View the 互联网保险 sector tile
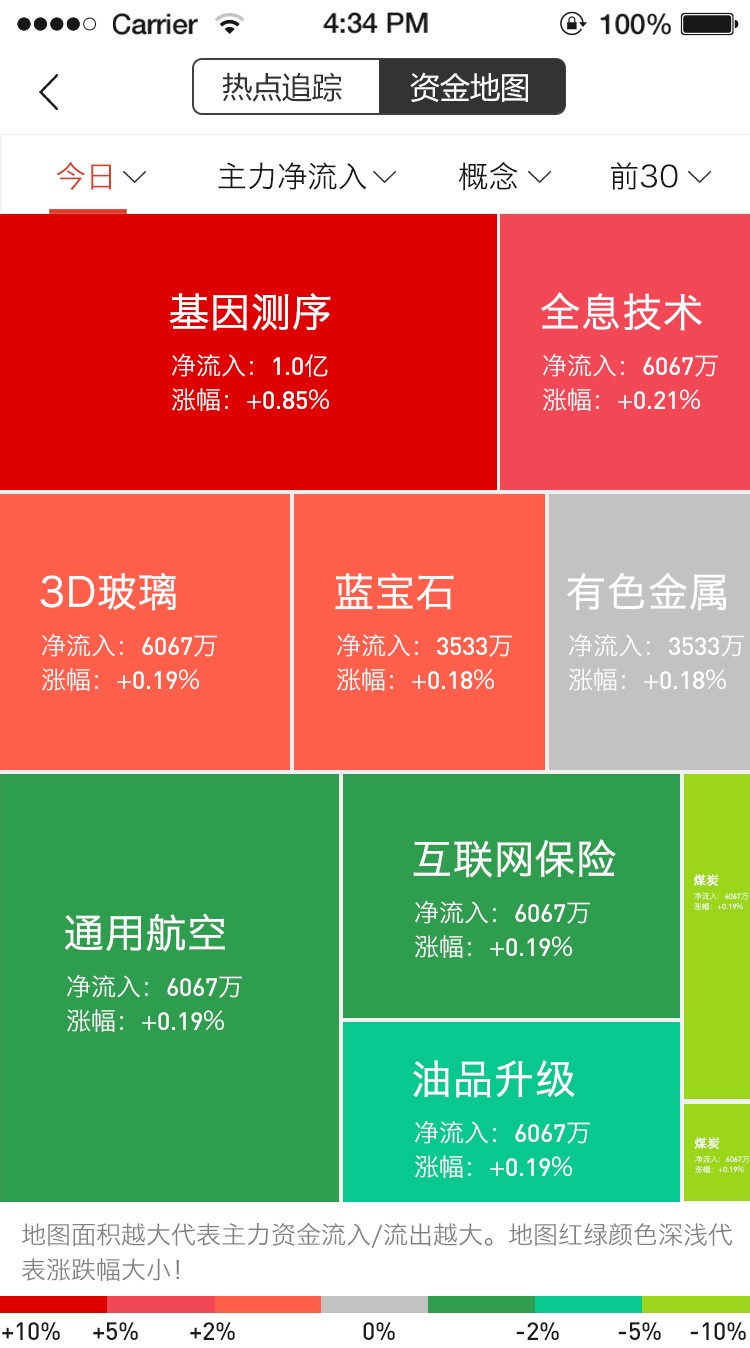 pos(512,896)
